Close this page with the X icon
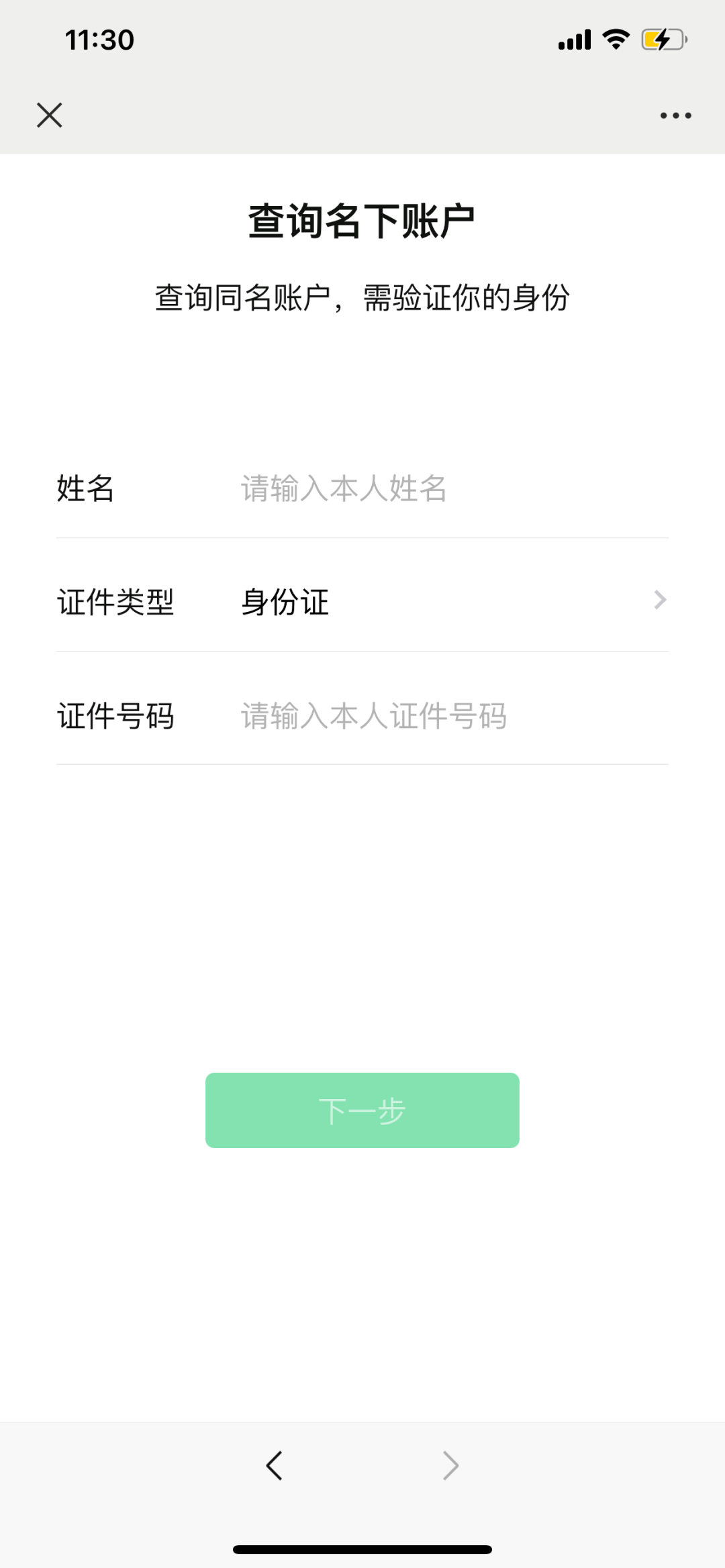The image size is (725, 1568). click(x=50, y=115)
